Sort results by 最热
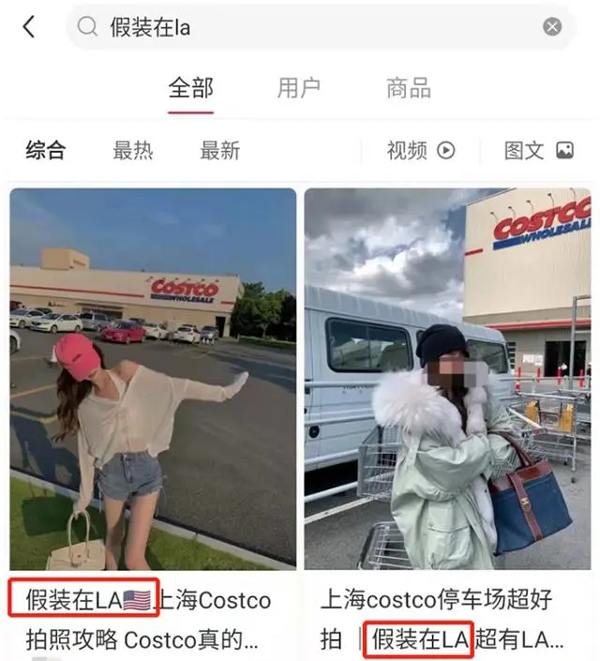The width and height of the screenshot is (600, 661). pyautogui.click(x=133, y=151)
